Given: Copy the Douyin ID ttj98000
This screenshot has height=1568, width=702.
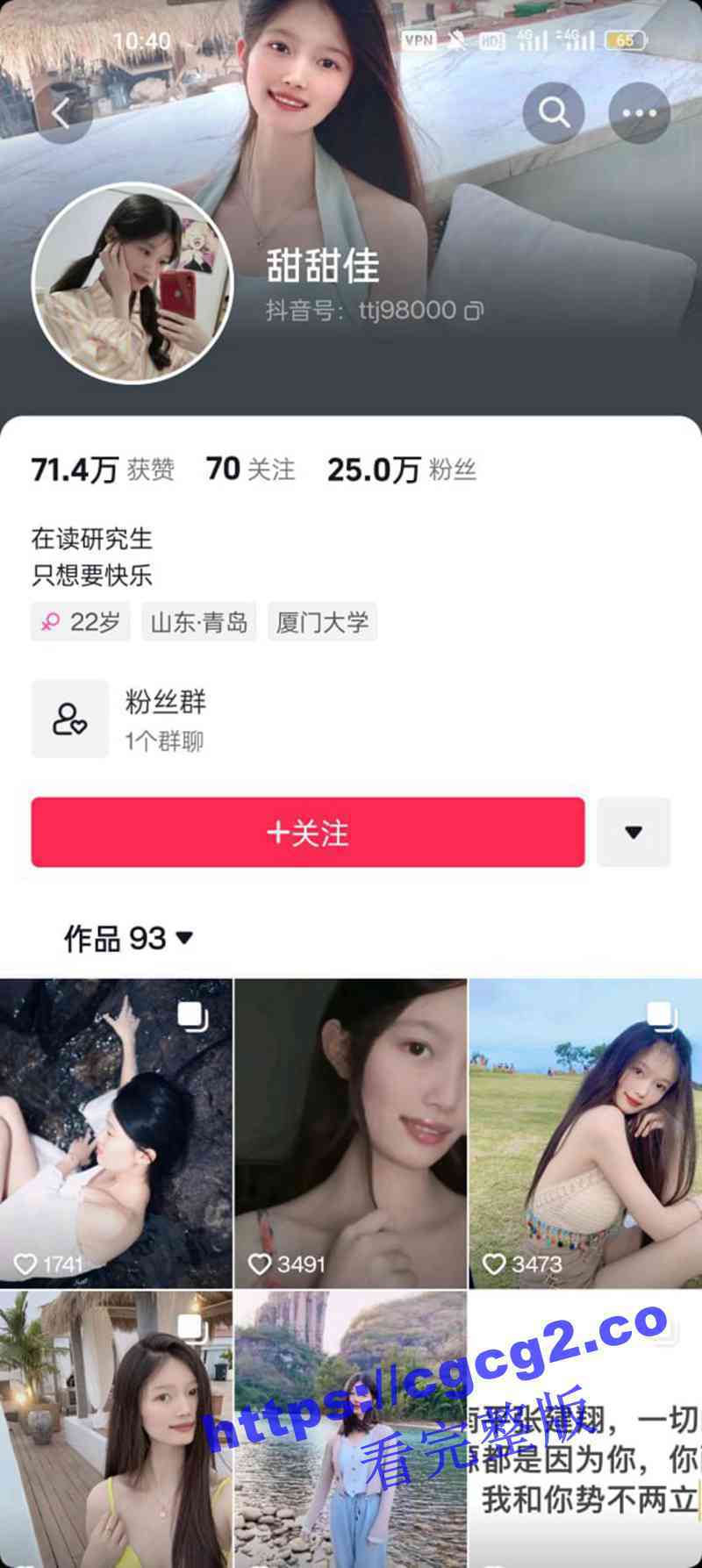Looking at the screenshot, I should [474, 311].
